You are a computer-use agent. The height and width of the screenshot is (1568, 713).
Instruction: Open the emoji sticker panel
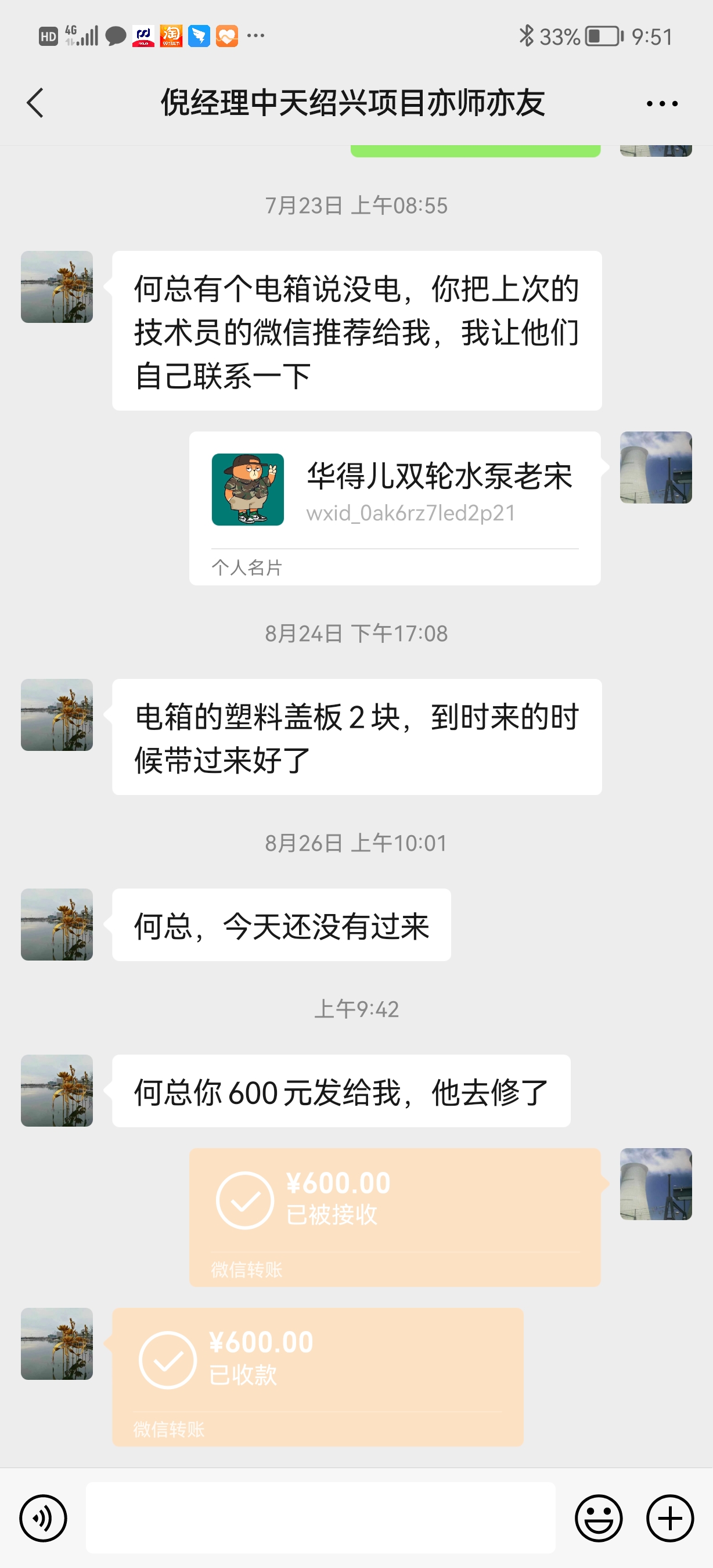point(599,1518)
